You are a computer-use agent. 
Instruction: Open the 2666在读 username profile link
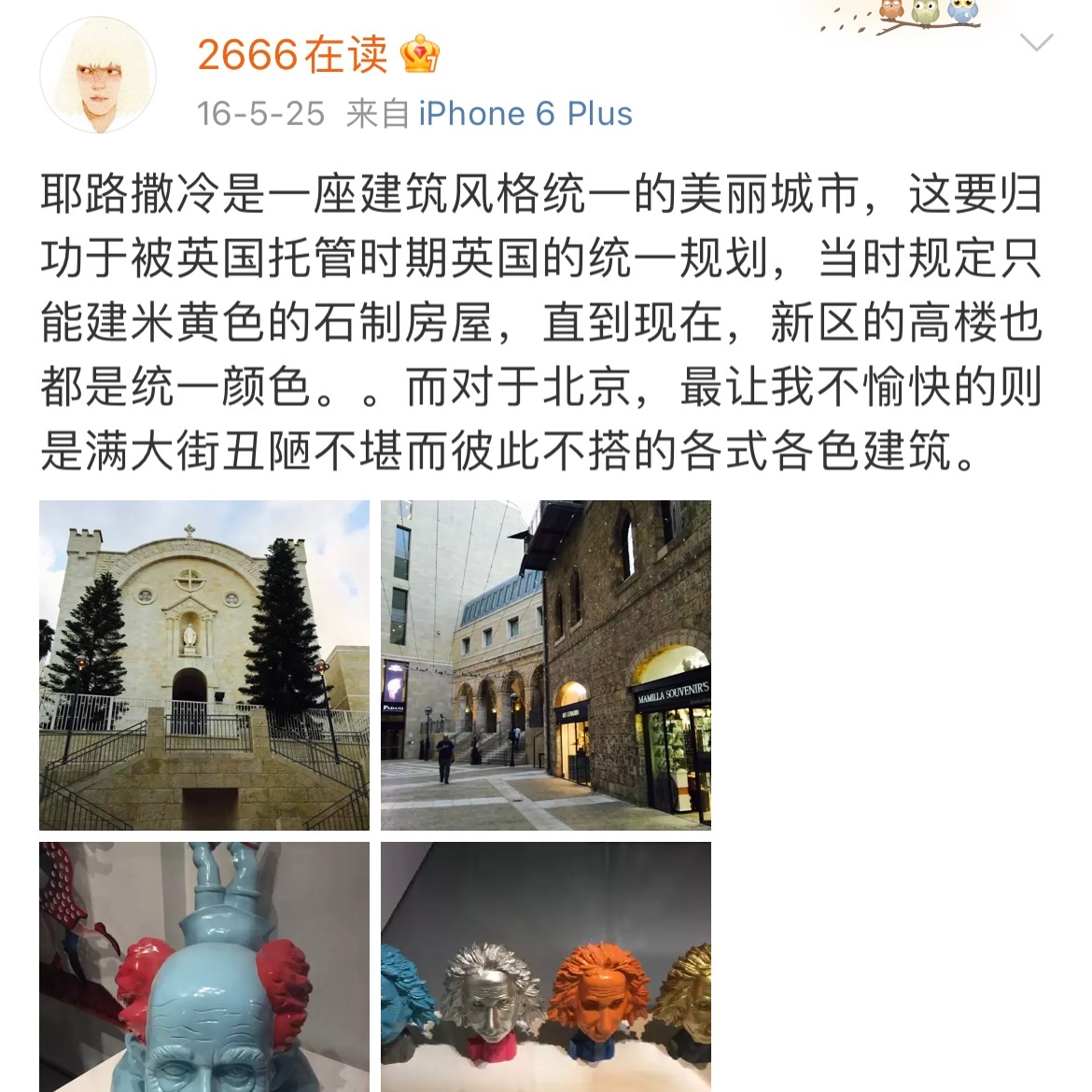[292, 55]
